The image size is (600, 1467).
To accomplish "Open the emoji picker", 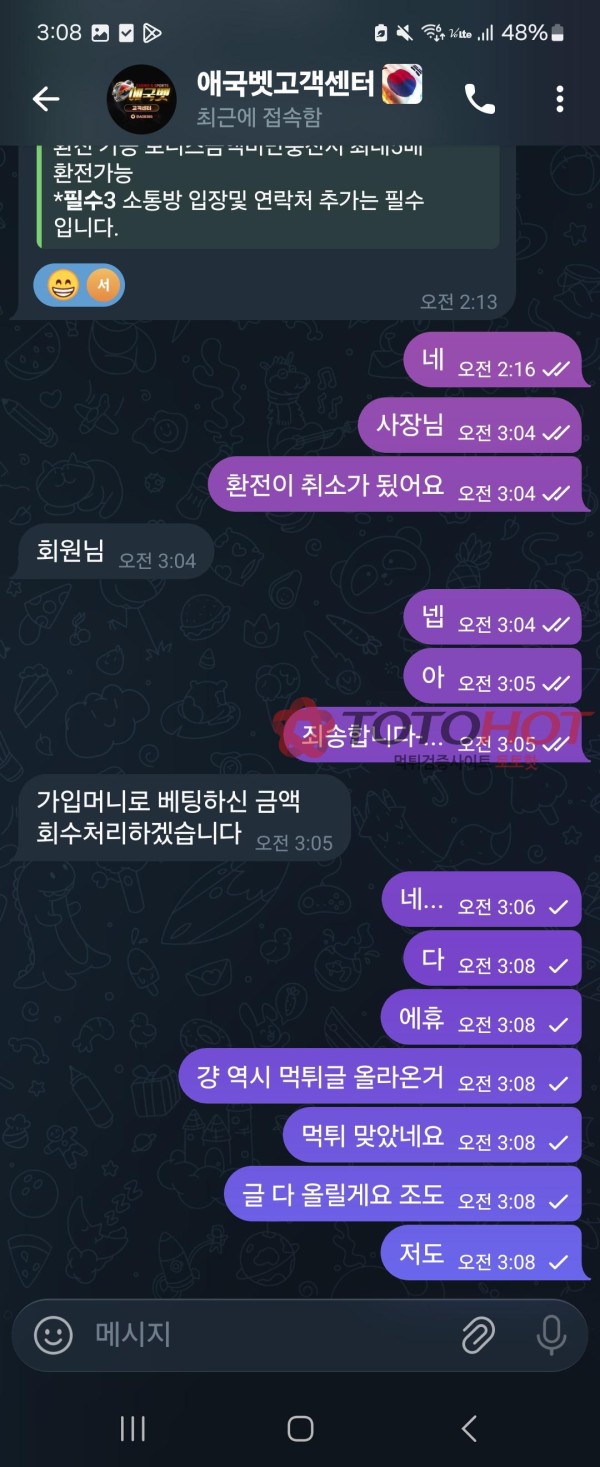I will [x=54, y=1334].
